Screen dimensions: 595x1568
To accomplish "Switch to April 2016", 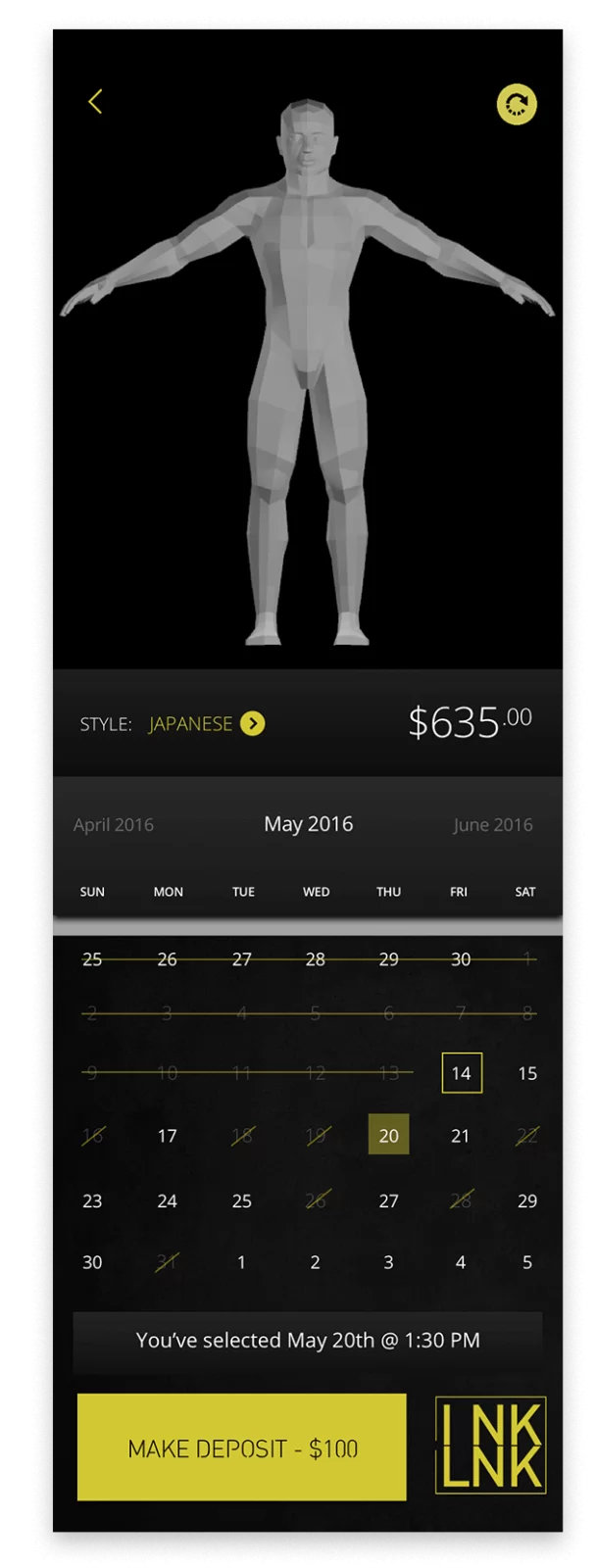I will pyautogui.click(x=114, y=825).
